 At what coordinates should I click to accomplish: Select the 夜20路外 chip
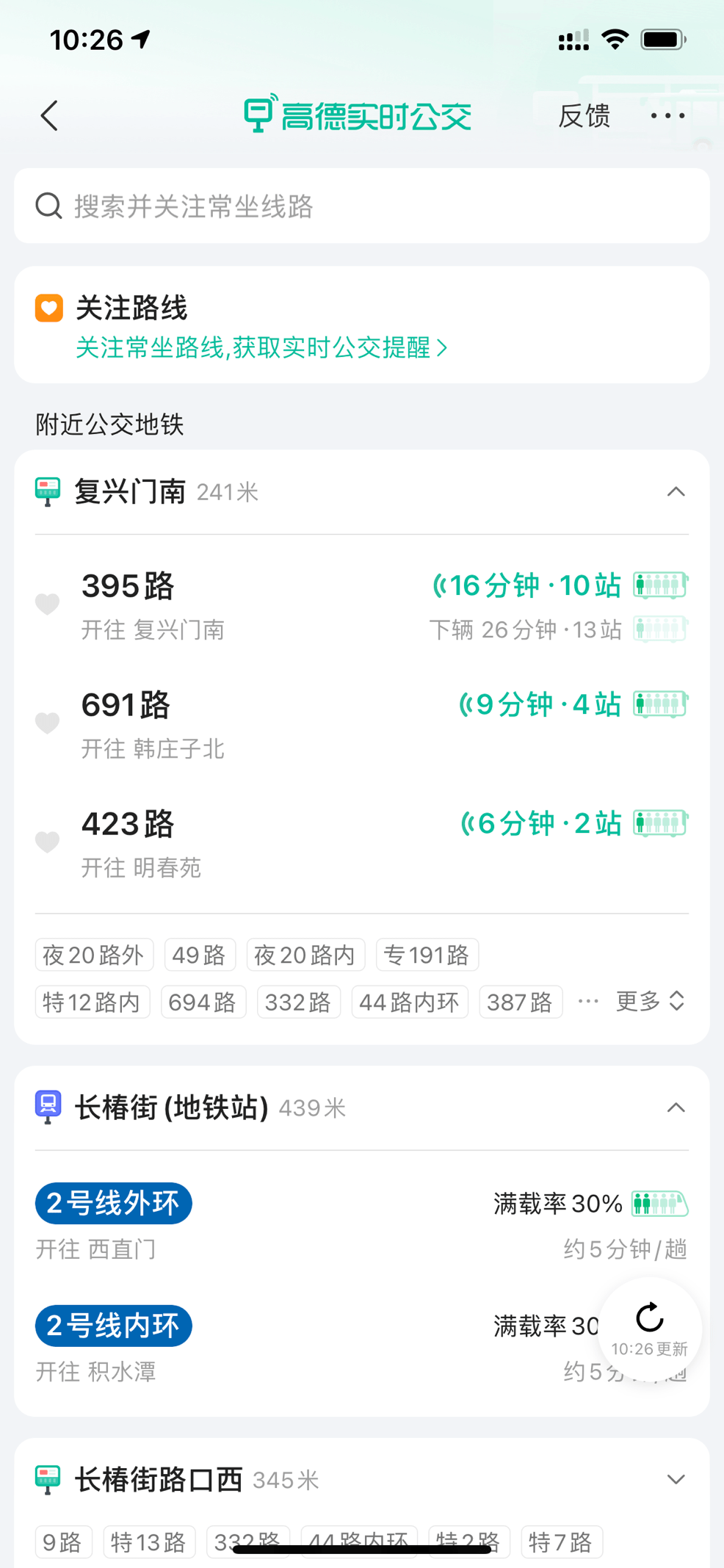(94, 955)
